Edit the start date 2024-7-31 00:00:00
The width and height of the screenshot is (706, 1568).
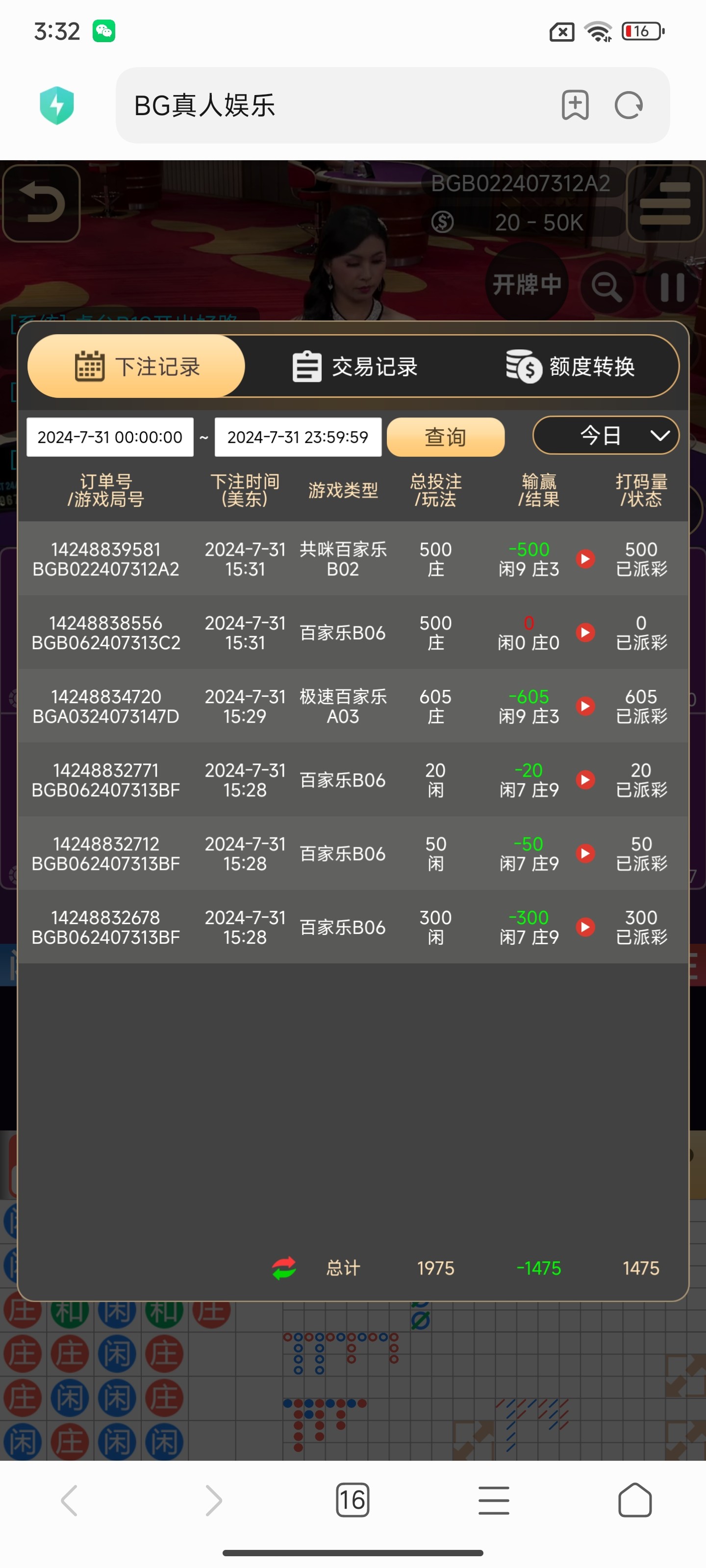[110, 437]
